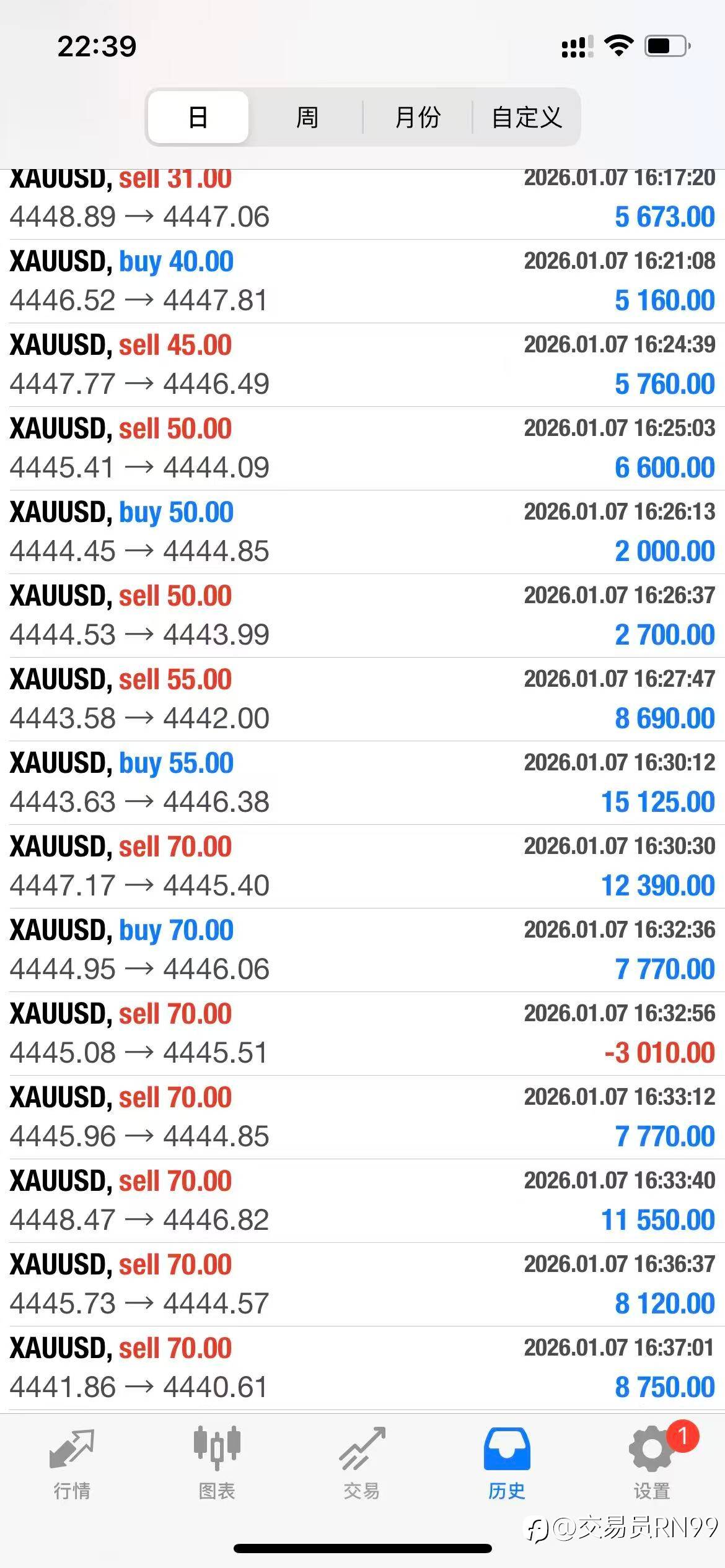Open the 设置 settings tab
Screen dimensions: 725x1568
click(x=652, y=1464)
